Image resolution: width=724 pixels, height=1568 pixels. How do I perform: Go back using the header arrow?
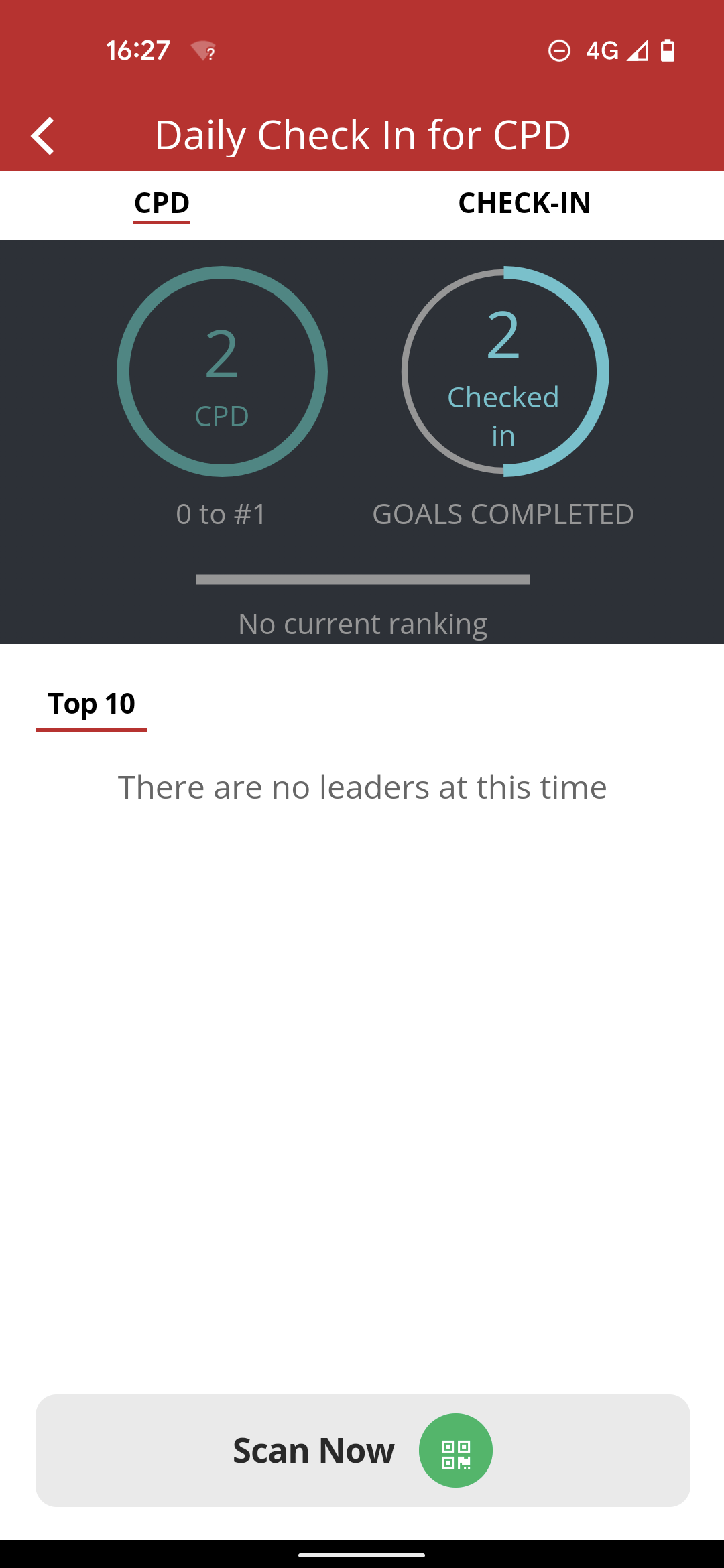[x=43, y=136]
